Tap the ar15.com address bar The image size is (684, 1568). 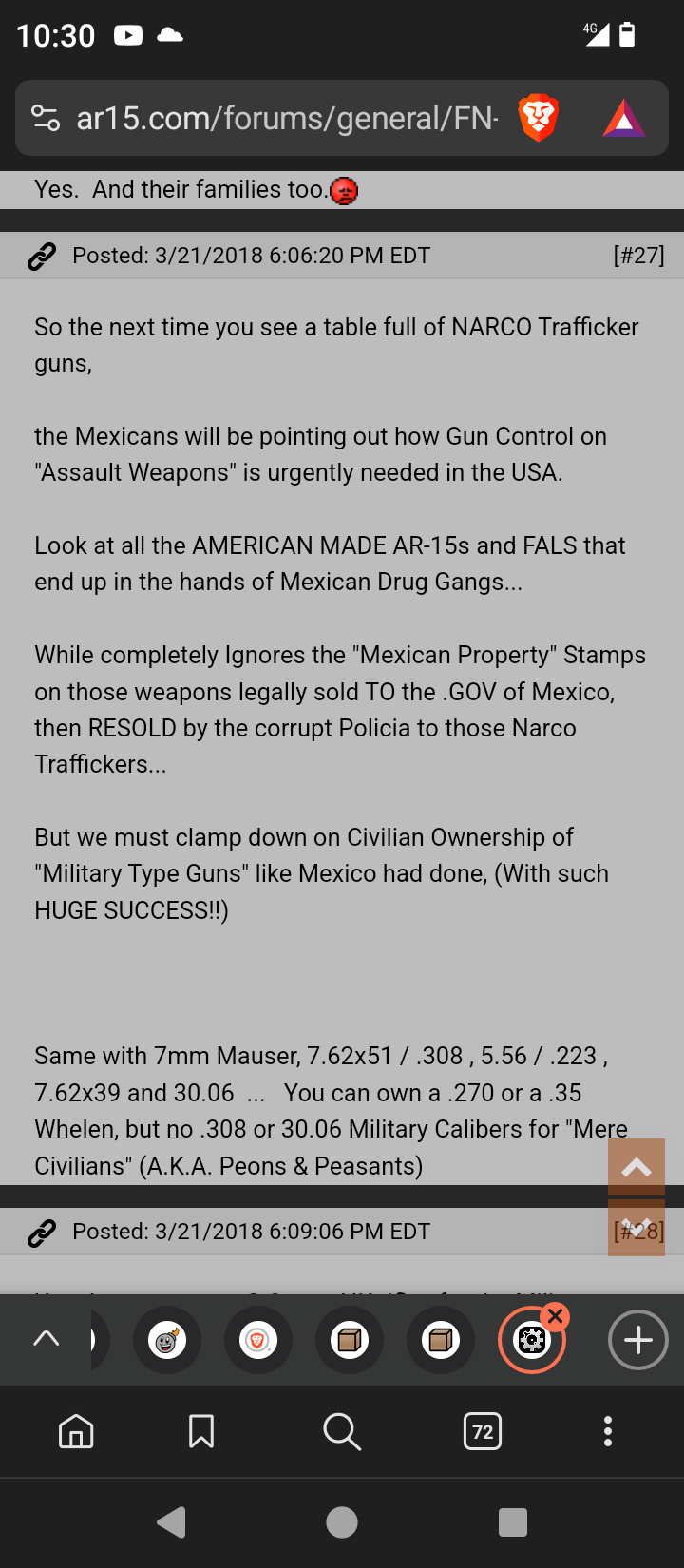[287, 119]
